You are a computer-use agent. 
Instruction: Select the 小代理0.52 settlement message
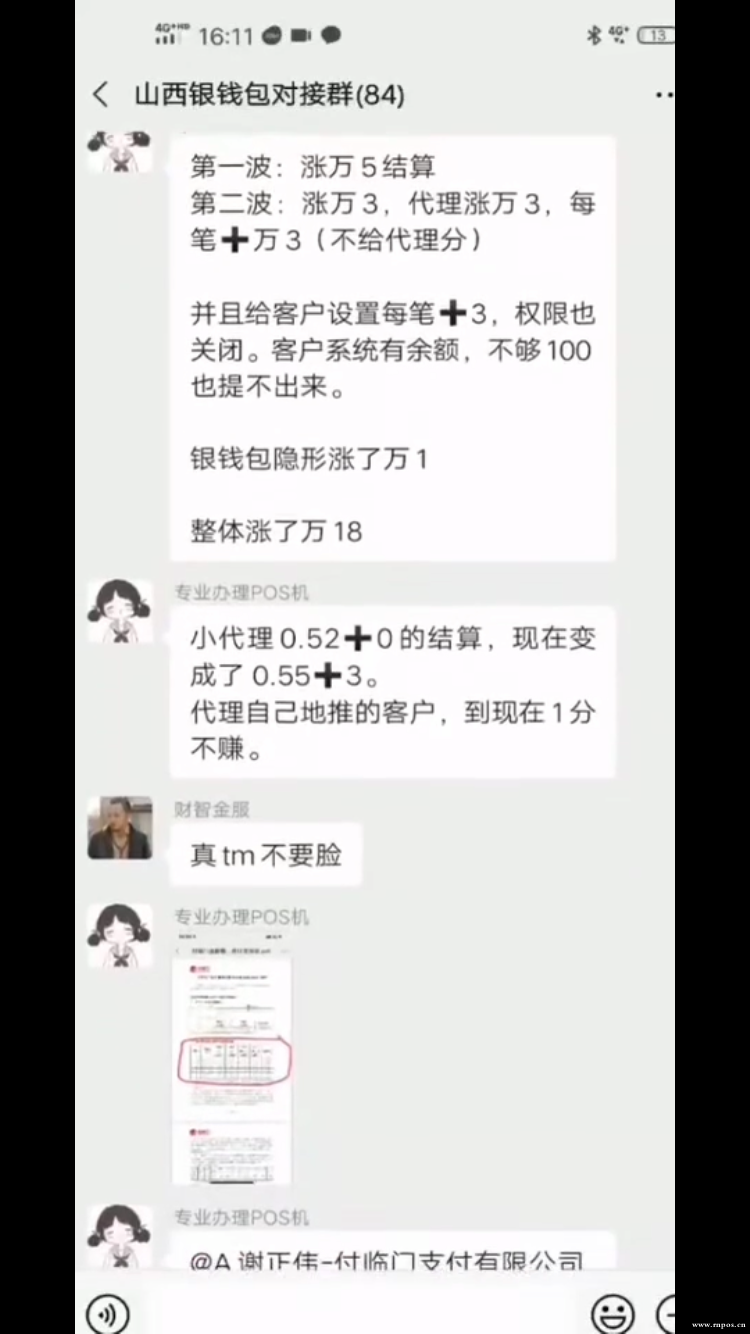(x=393, y=690)
